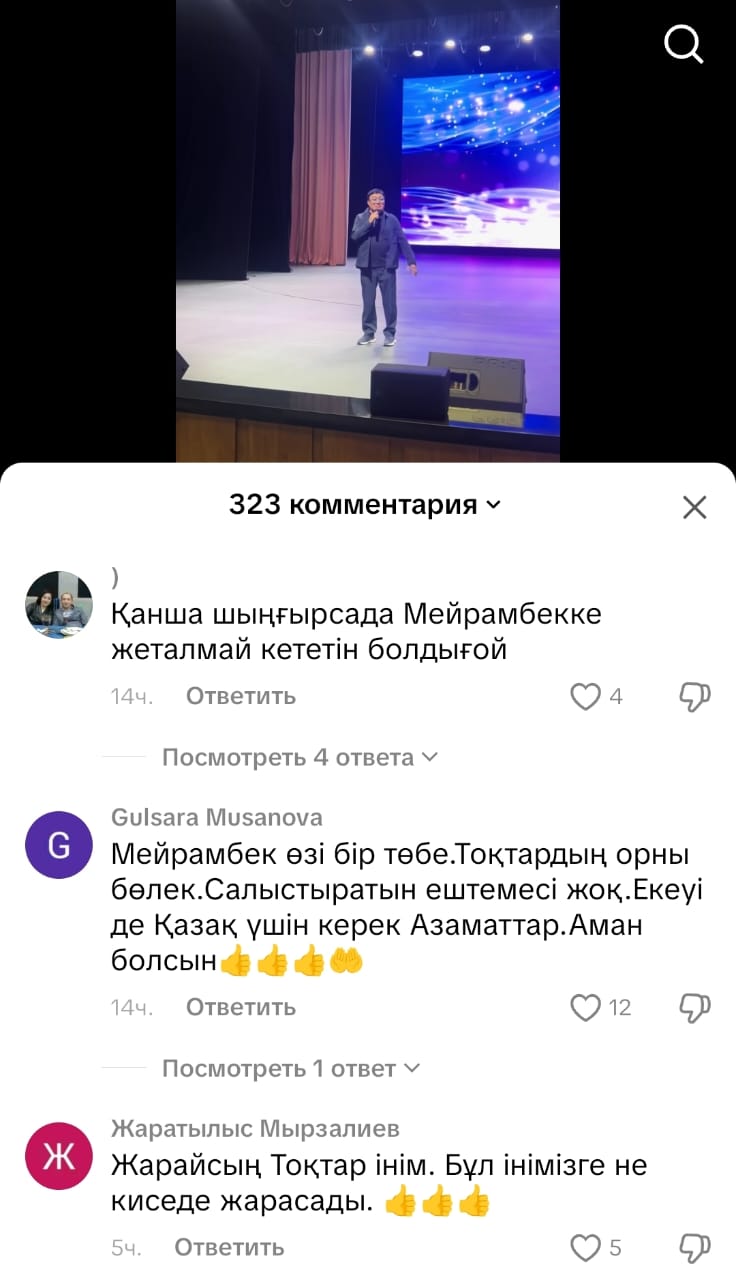
Task: Tap the video to return to playback
Action: tap(367, 230)
